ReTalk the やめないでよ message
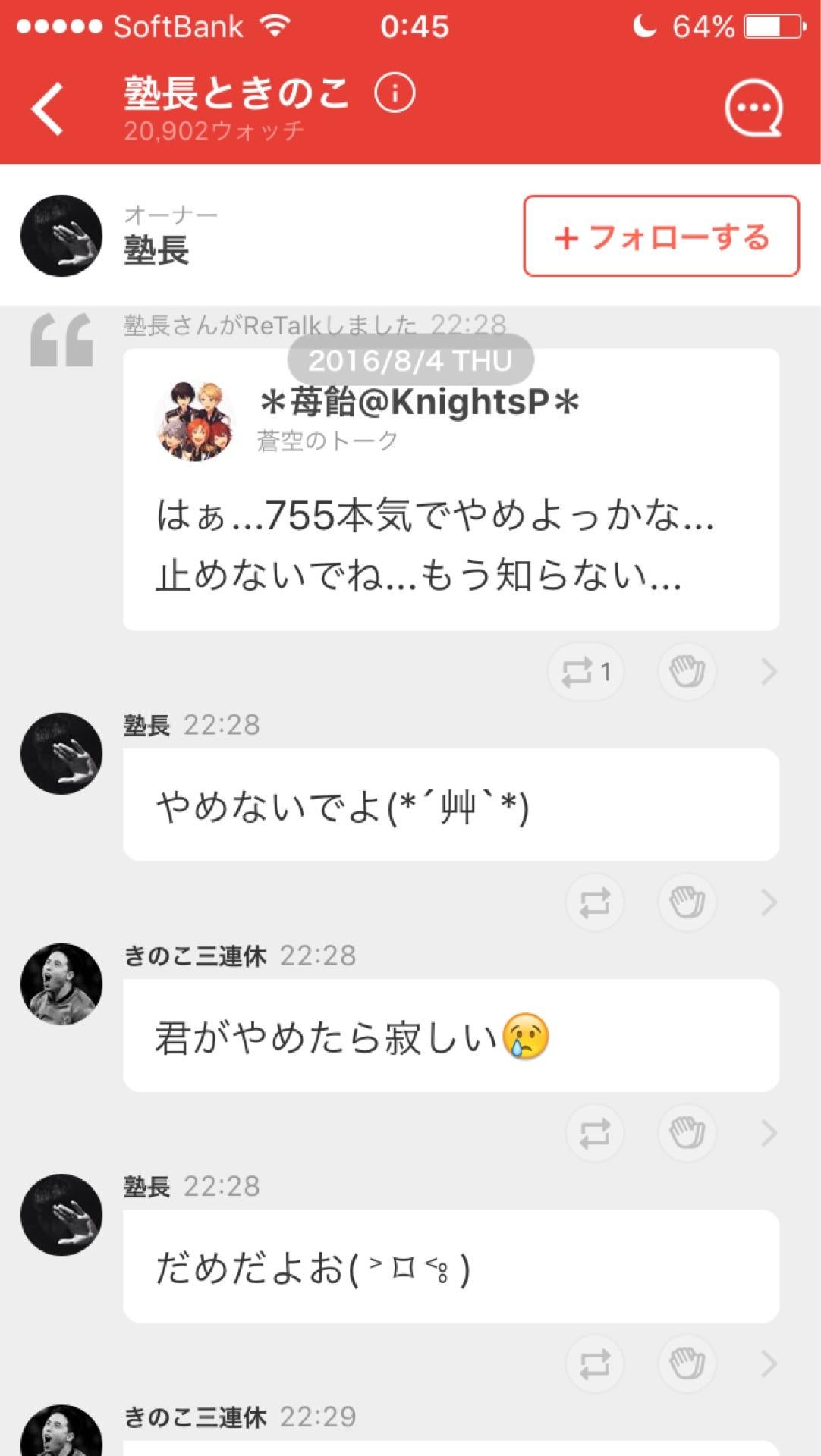Image resolution: width=821 pixels, height=1456 pixels. pyautogui.click(x=594, y=902)
